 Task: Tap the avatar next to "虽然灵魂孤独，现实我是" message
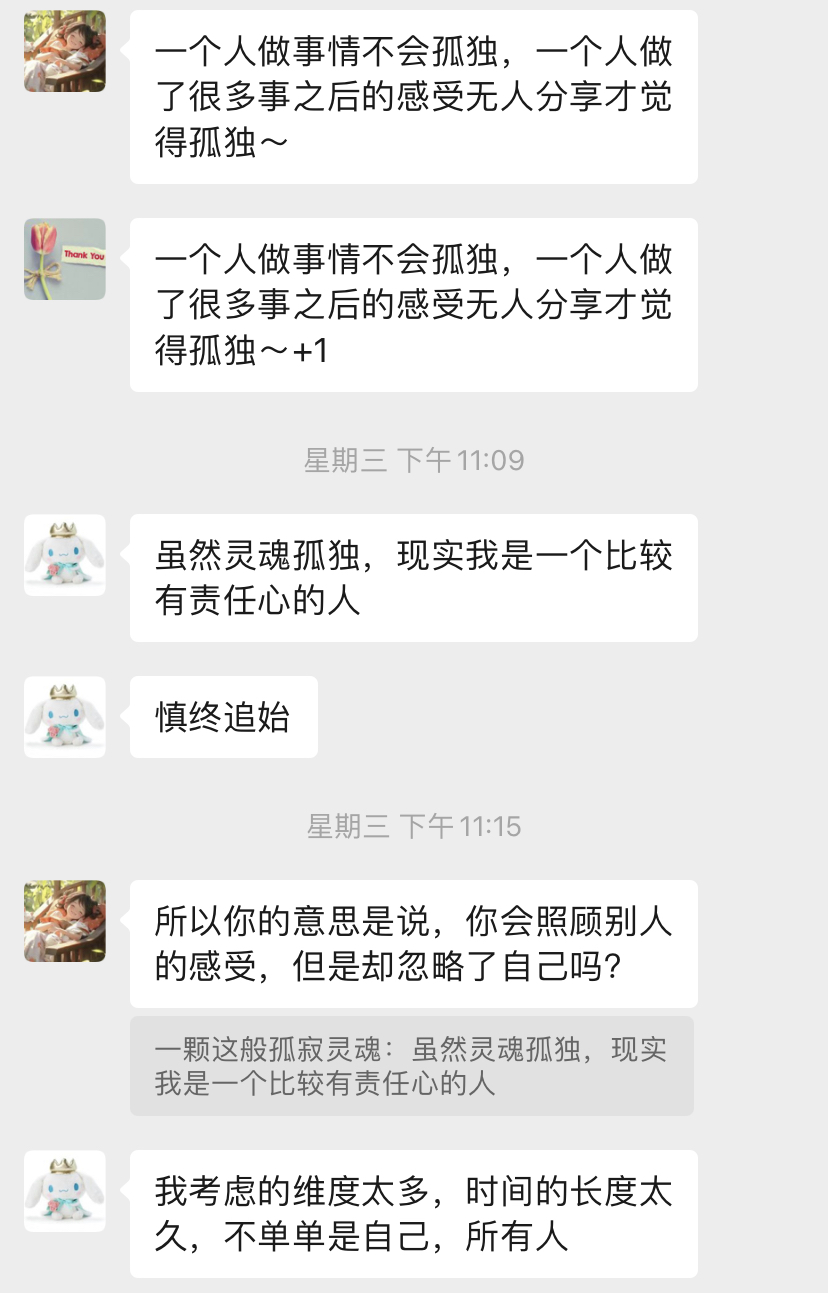coord(65,555)
